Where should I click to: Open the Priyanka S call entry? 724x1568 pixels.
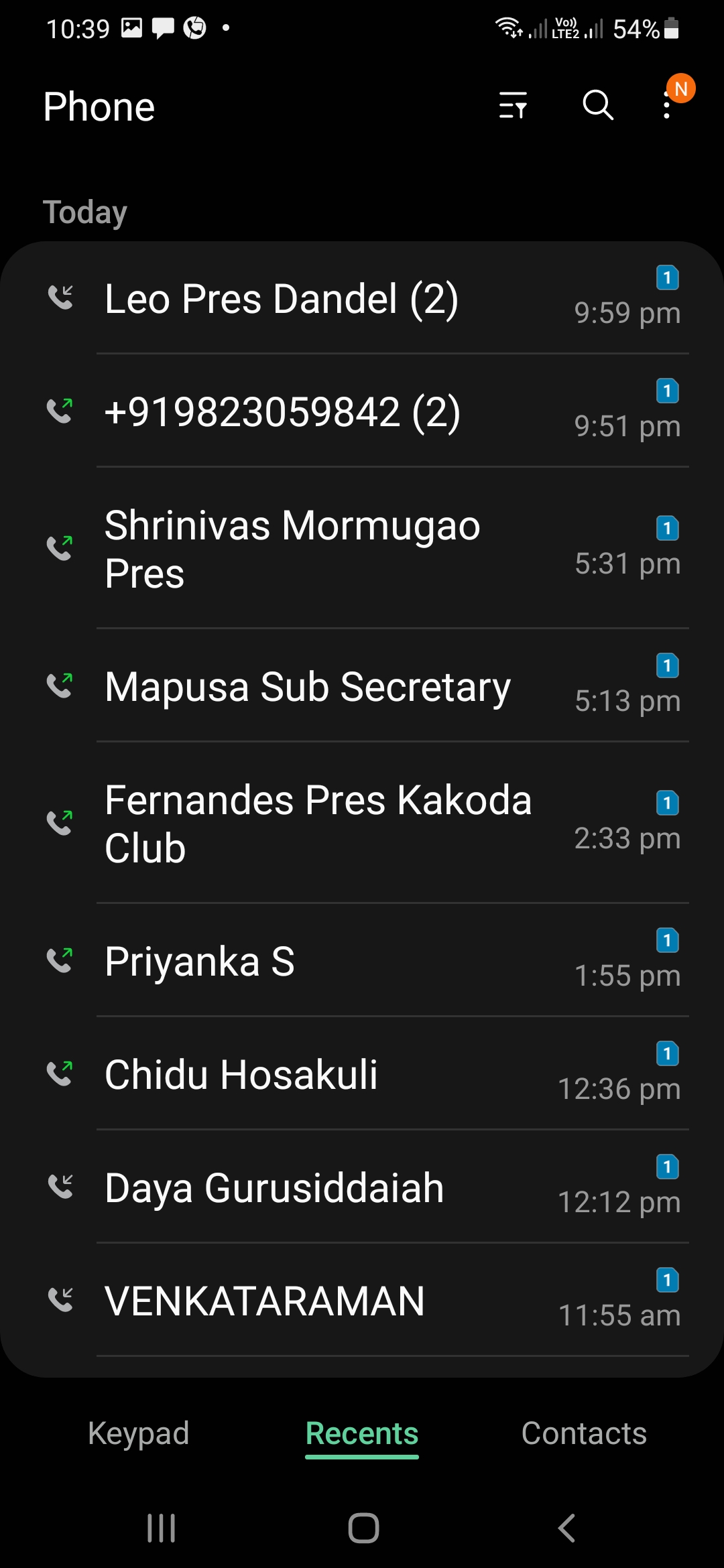pyautogui.click(x=200, y=962)
